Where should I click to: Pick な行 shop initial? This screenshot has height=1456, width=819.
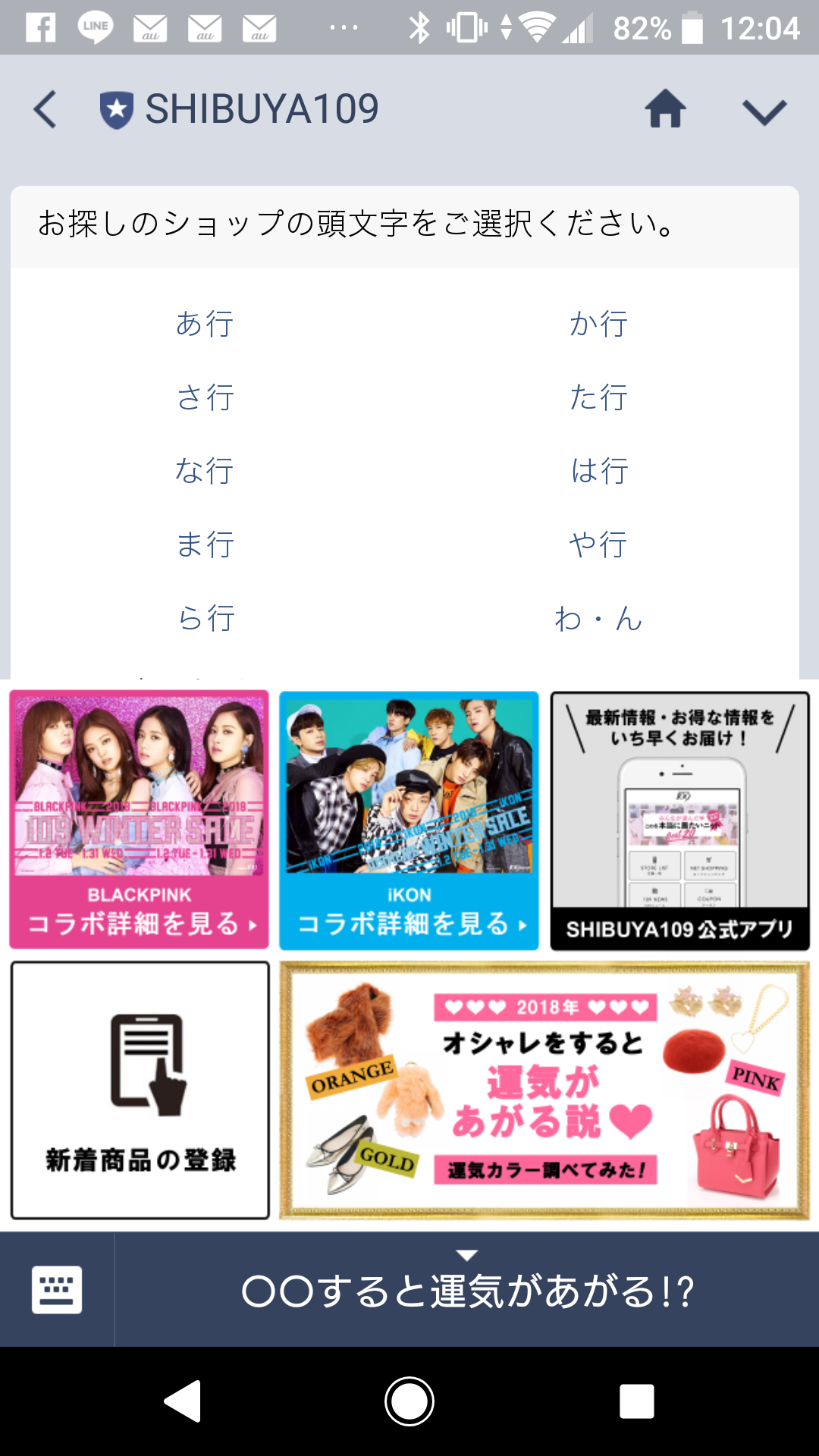pyautogui.click(x=205, y=471)
